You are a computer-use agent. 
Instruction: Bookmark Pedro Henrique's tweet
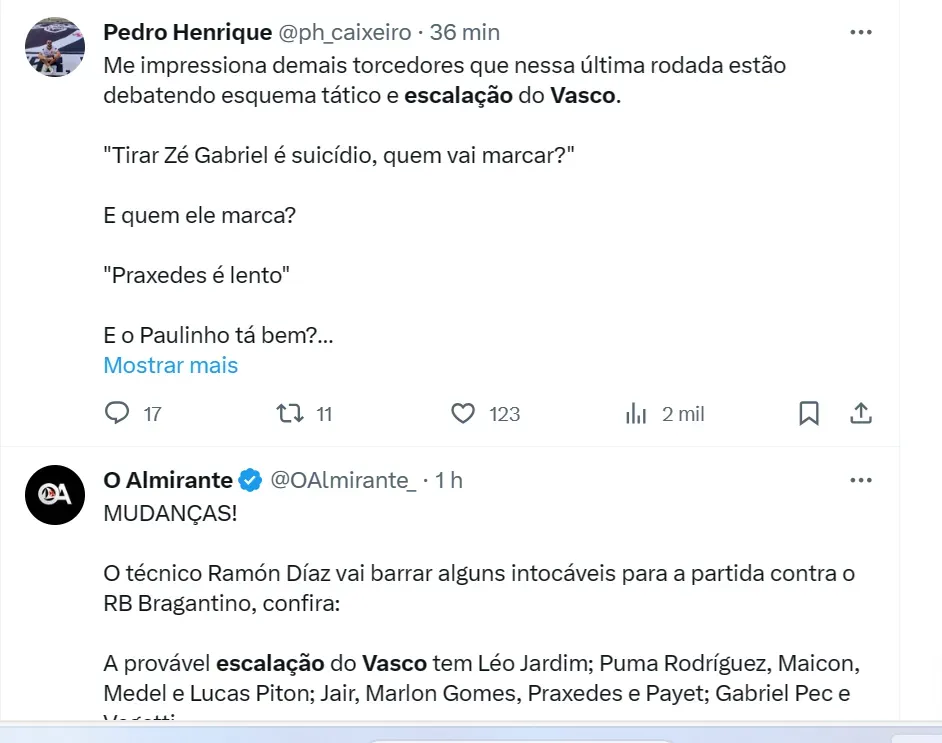(809, 413)
